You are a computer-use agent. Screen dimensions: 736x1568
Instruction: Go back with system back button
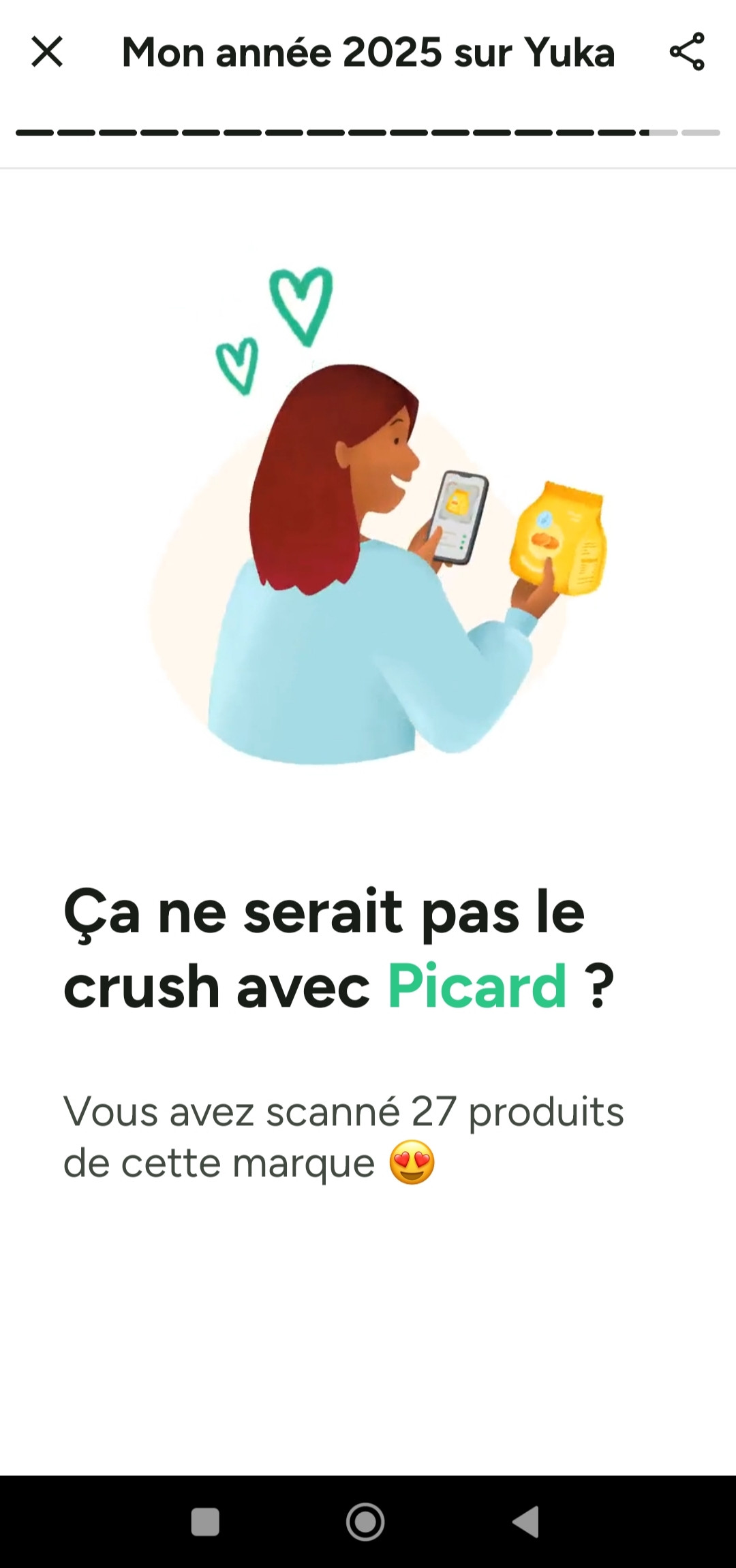click(x=526, y=1521)
